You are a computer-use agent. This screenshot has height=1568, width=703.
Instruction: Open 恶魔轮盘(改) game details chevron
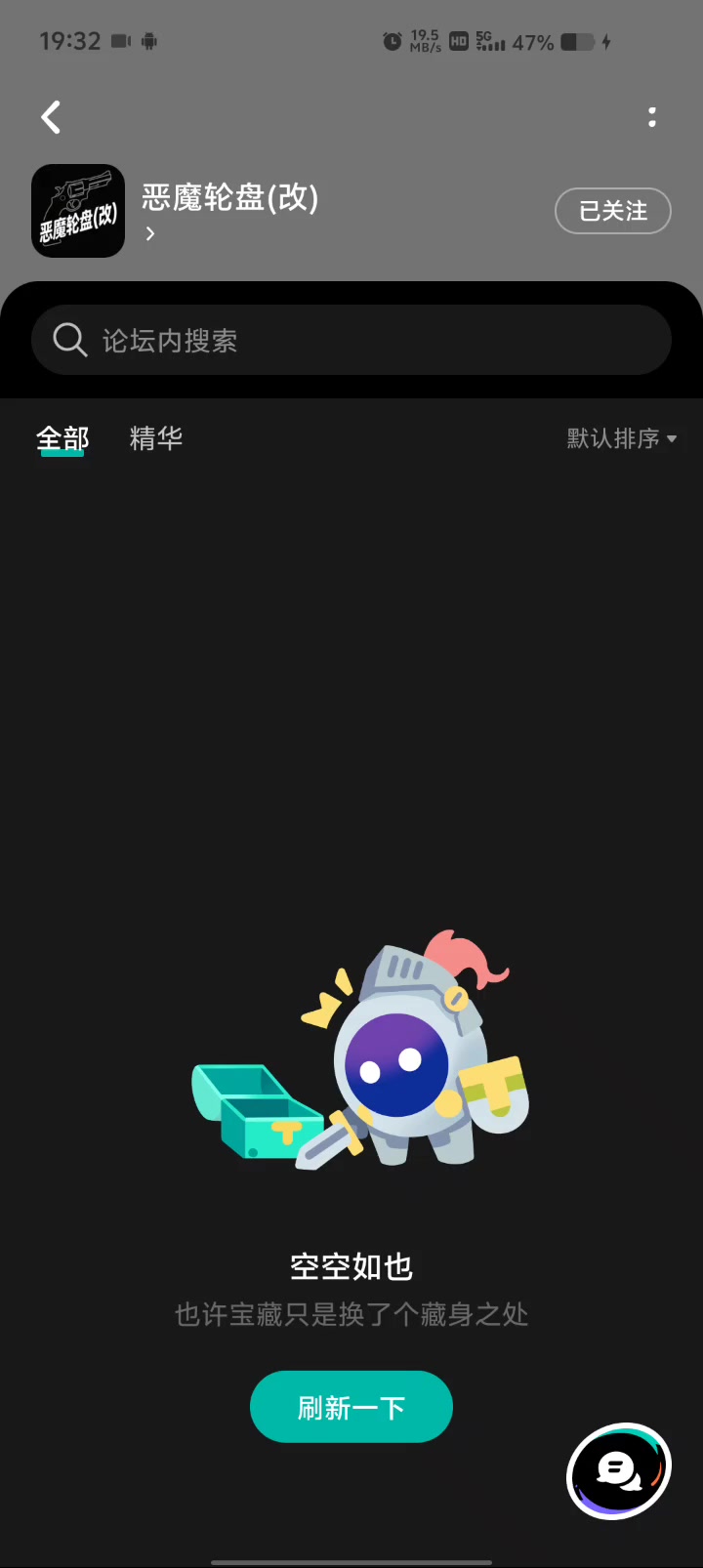click(x=149, y=233)
